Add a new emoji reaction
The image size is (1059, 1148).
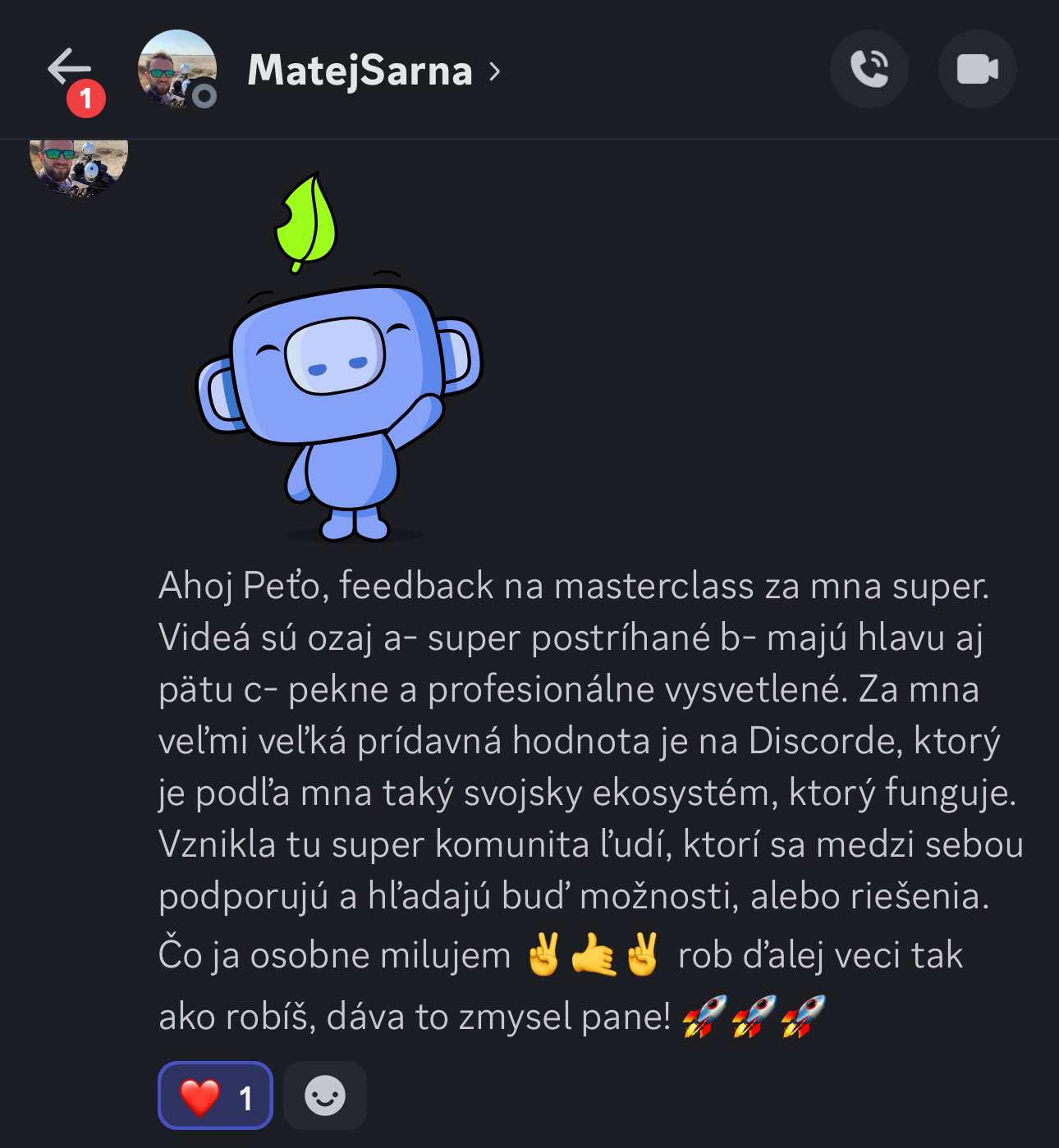coord(325,1095)
